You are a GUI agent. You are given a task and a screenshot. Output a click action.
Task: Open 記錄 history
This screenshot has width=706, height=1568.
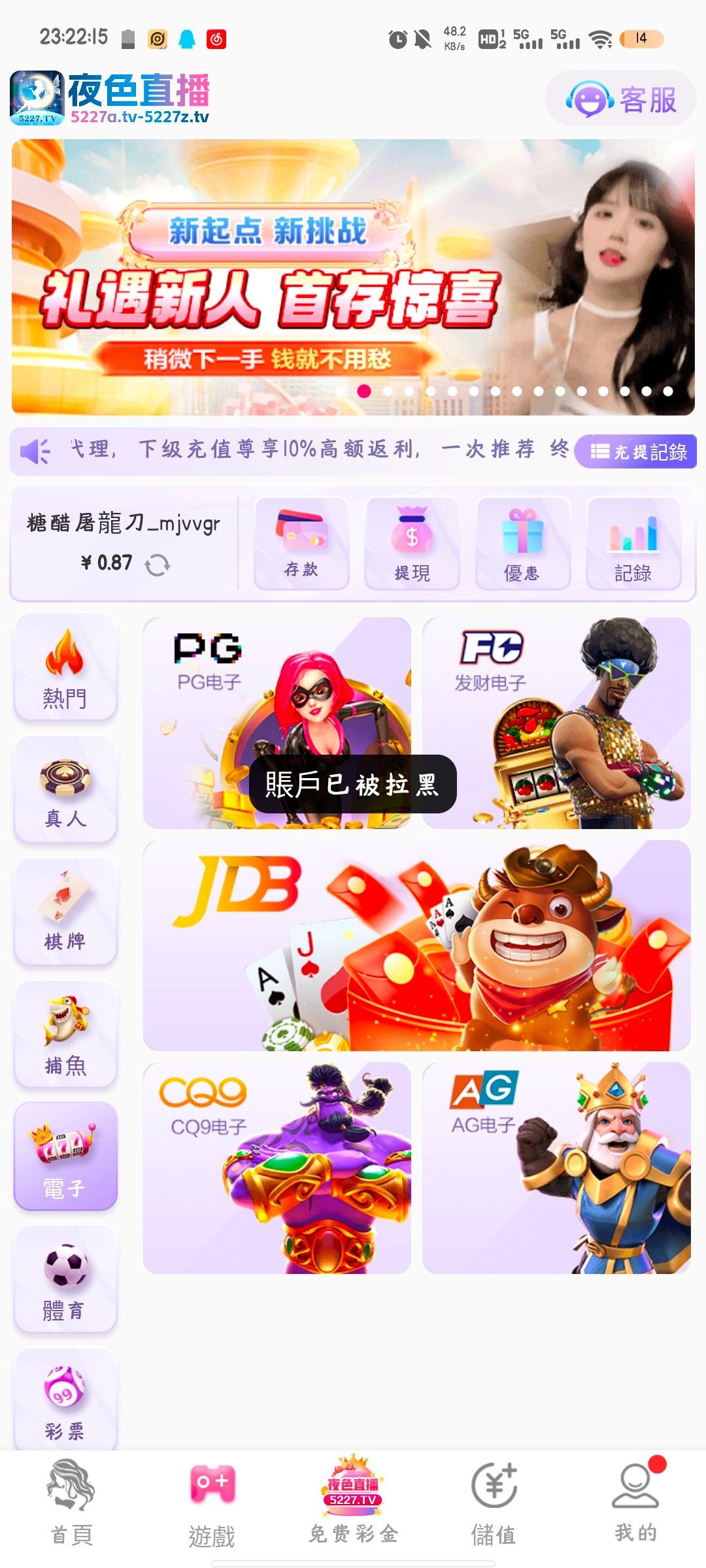(633, 544)
